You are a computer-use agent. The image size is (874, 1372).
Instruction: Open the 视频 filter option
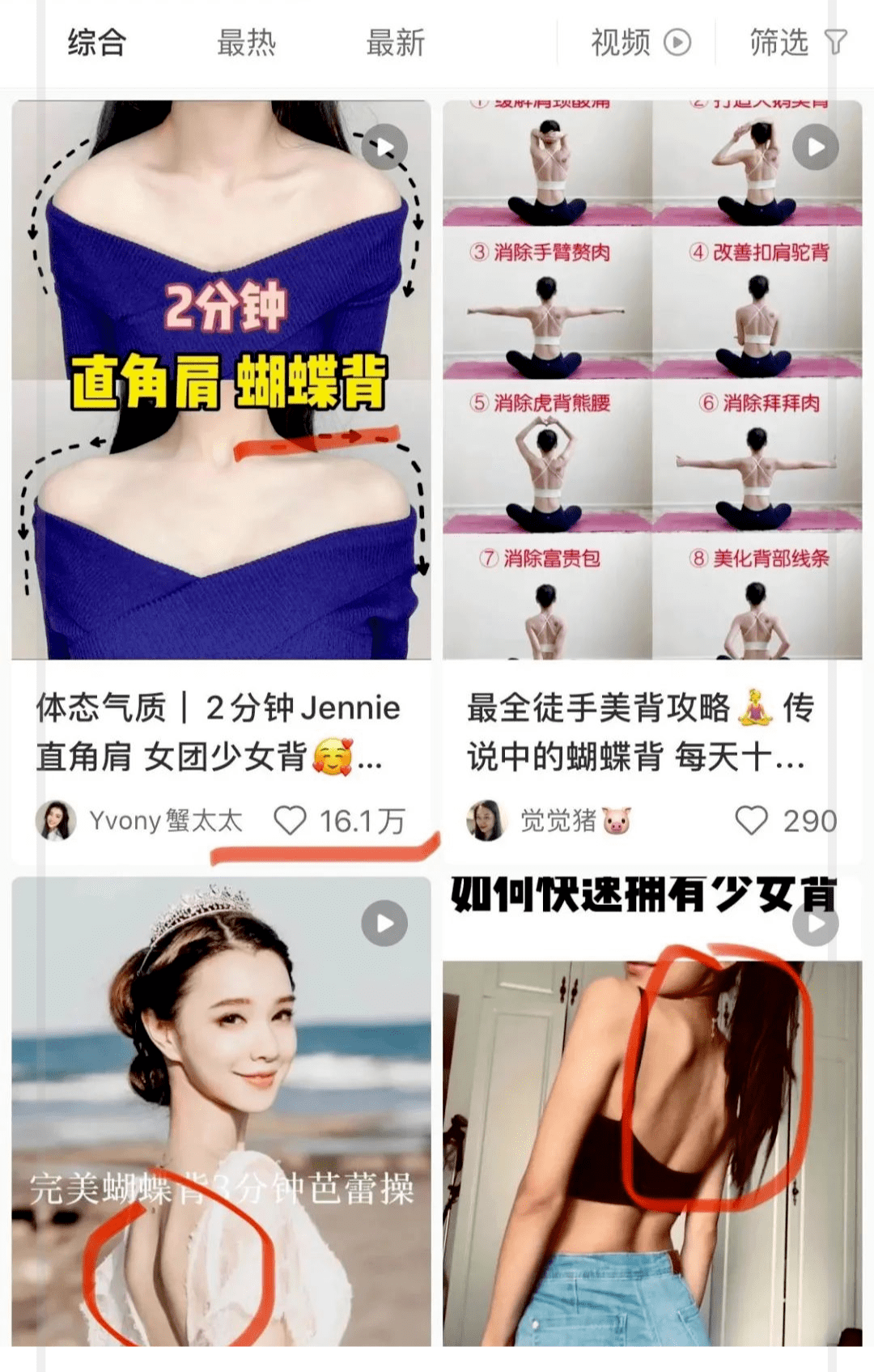click(x=639, y=44)
